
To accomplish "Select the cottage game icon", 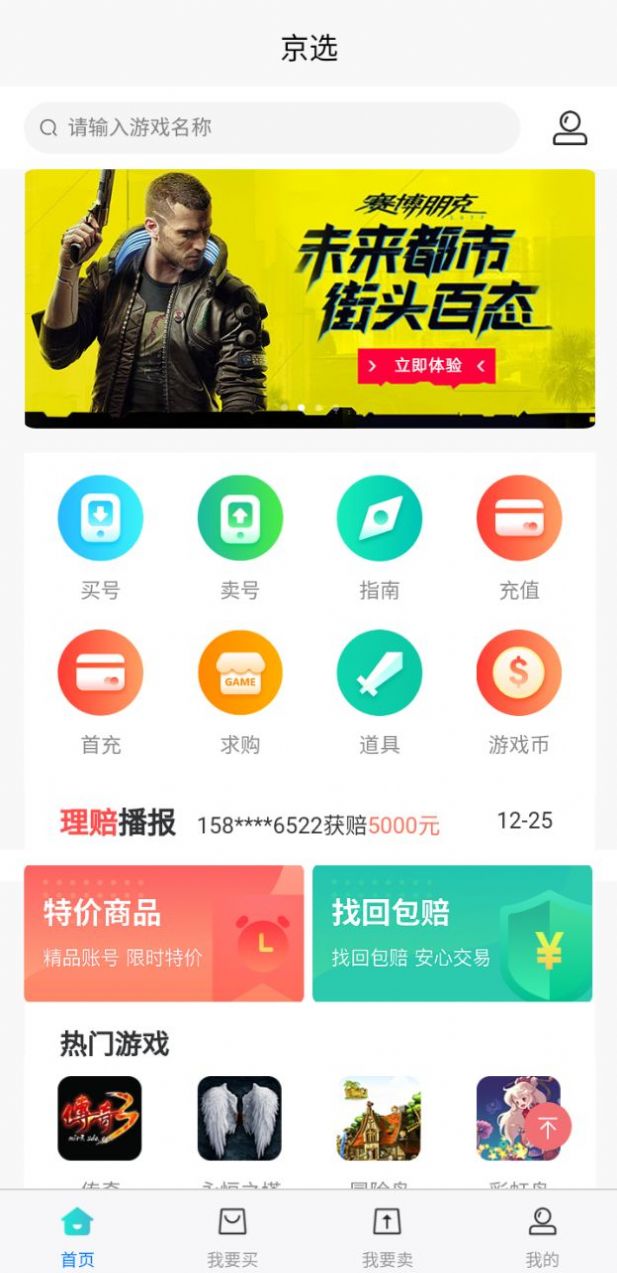I will coord(379,1118).
